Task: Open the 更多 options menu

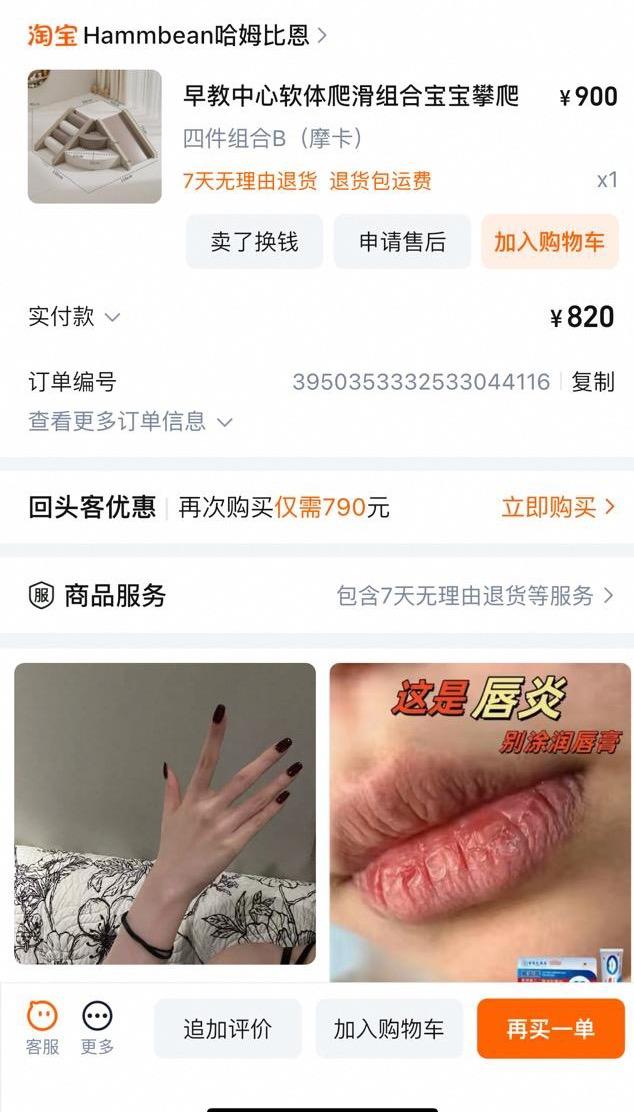Action: pyautogui.click(x=97, y=1028)
